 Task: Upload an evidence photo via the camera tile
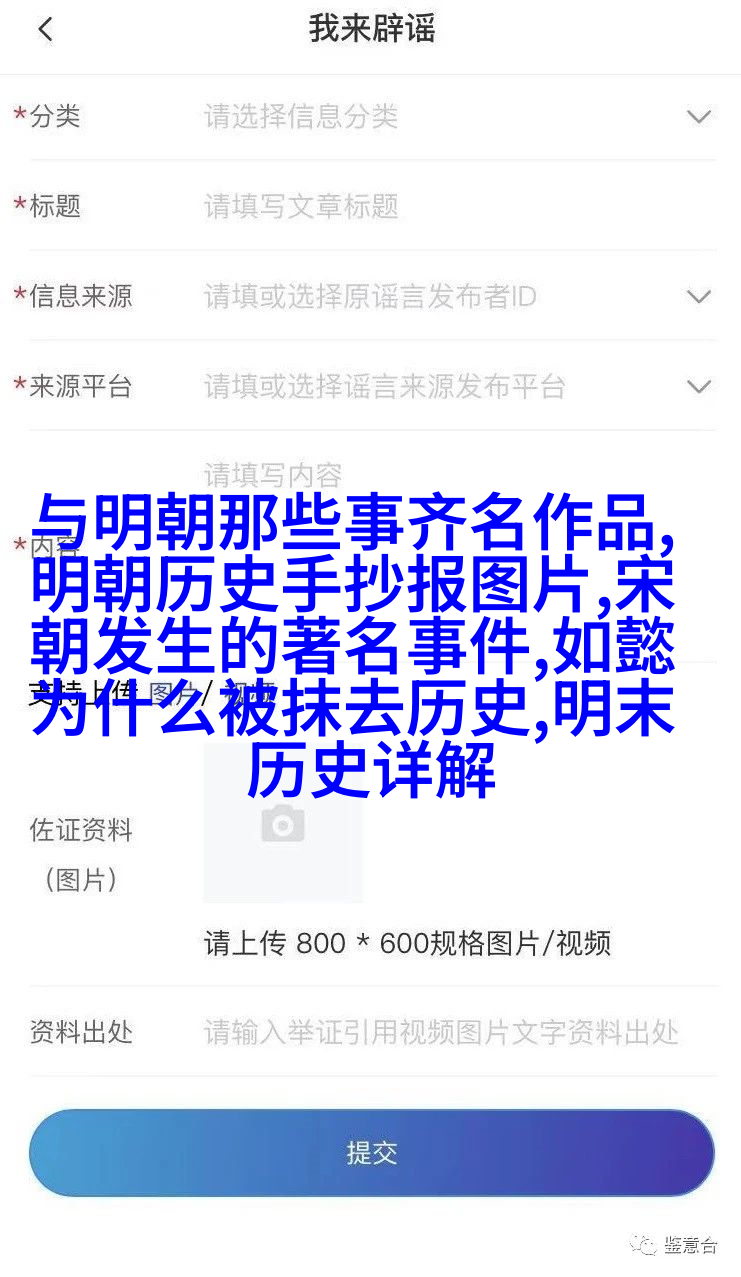(283, 824)
